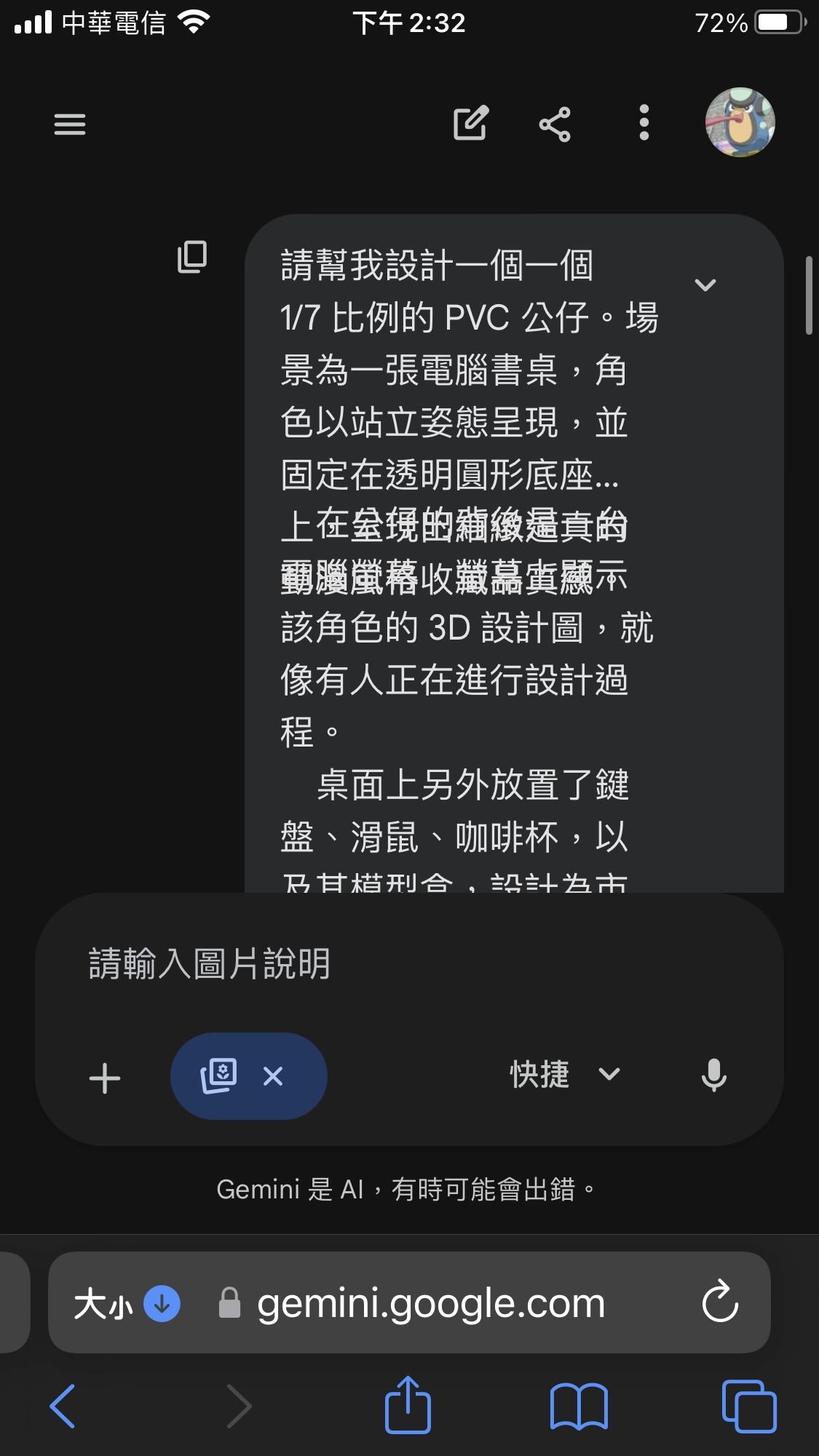The height and width of the screenshot is (1456, 819).
Task: Open the Safari share sheet
Action: (x=408, y=1405)
